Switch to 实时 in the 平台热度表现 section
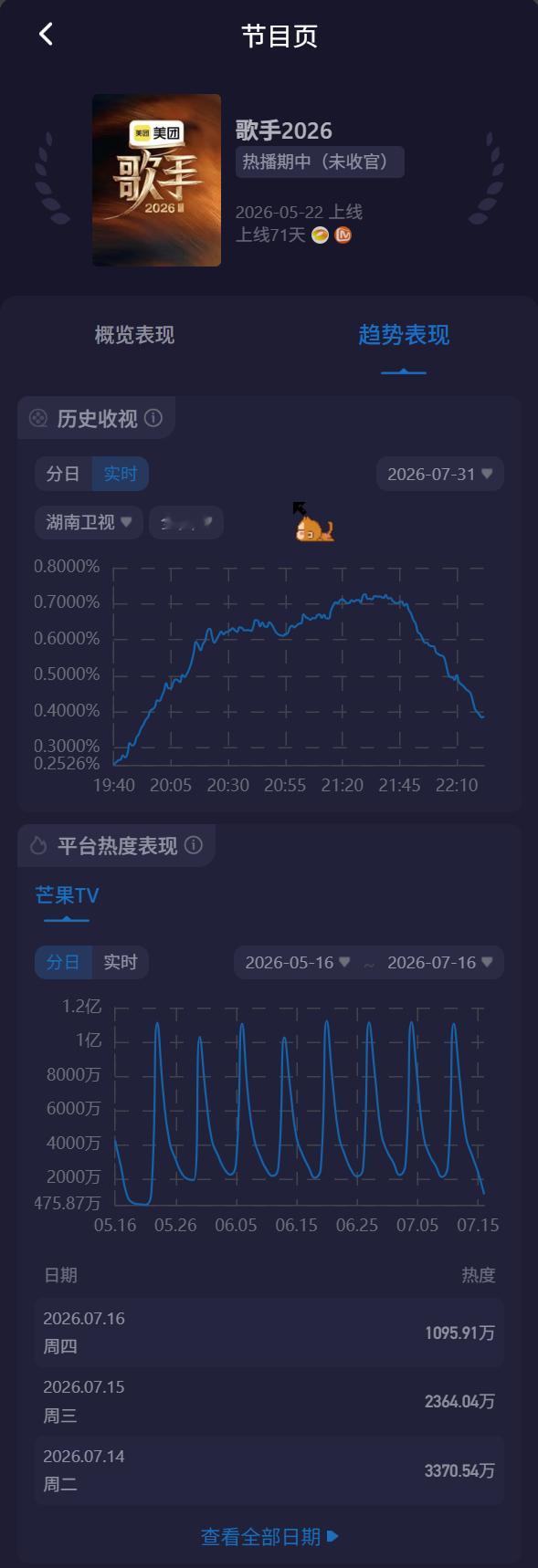538x1568 pixels. pyautogui.click(x=120, y=962)
